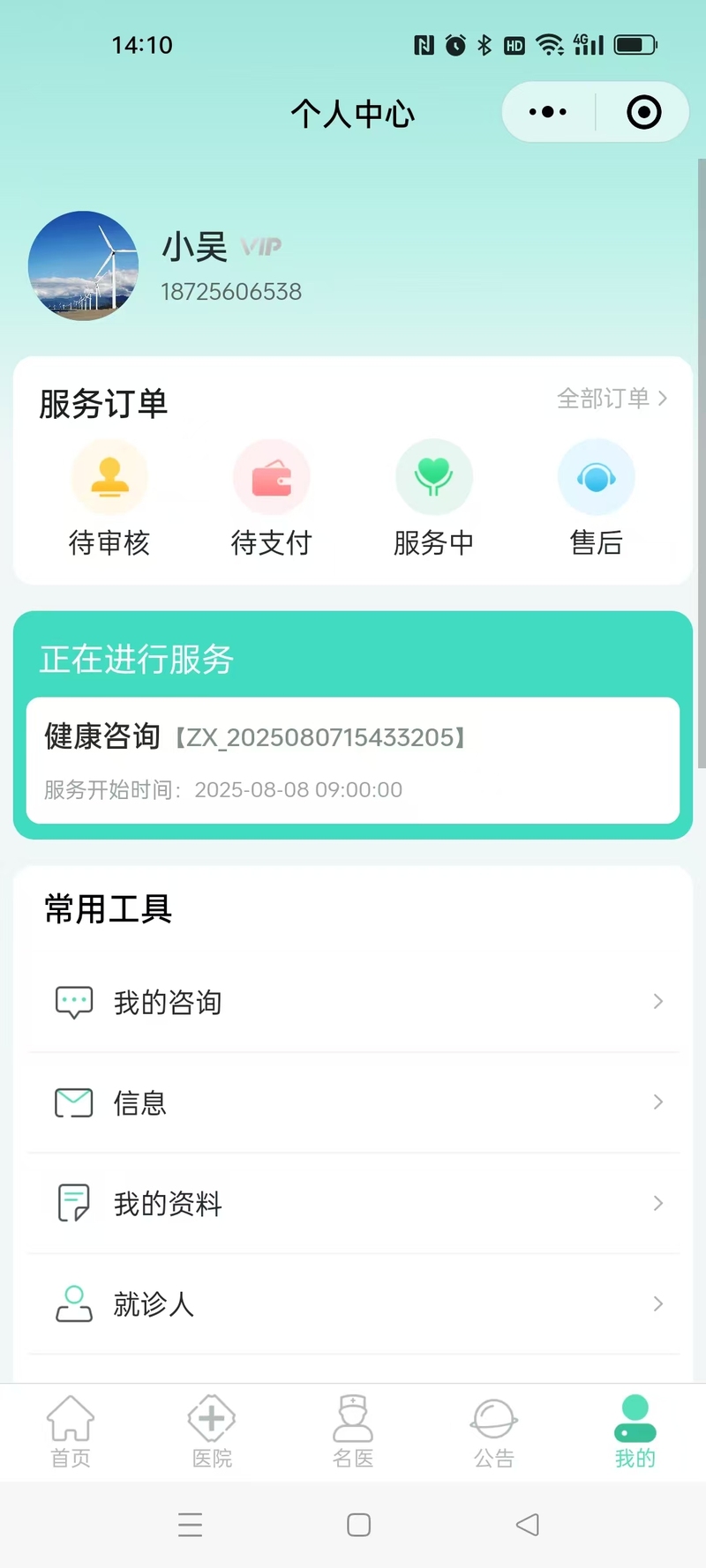
Task: Open the 信息 messages row
Action: pos(353,1102)
